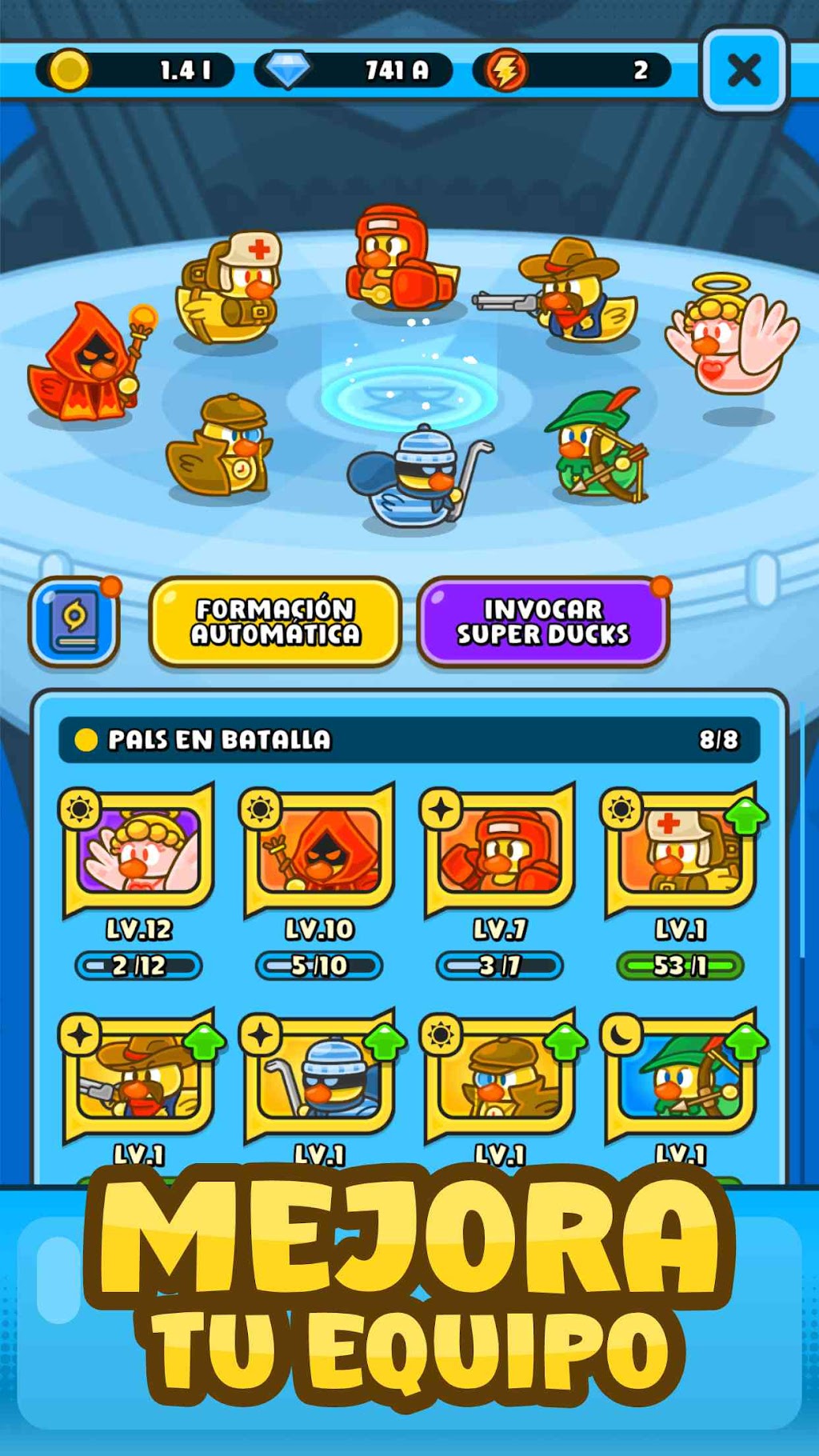The height and width of the screenshot is (1456, 819).
Task: Select the cowboy duck card
Action: pos(138,1076)
